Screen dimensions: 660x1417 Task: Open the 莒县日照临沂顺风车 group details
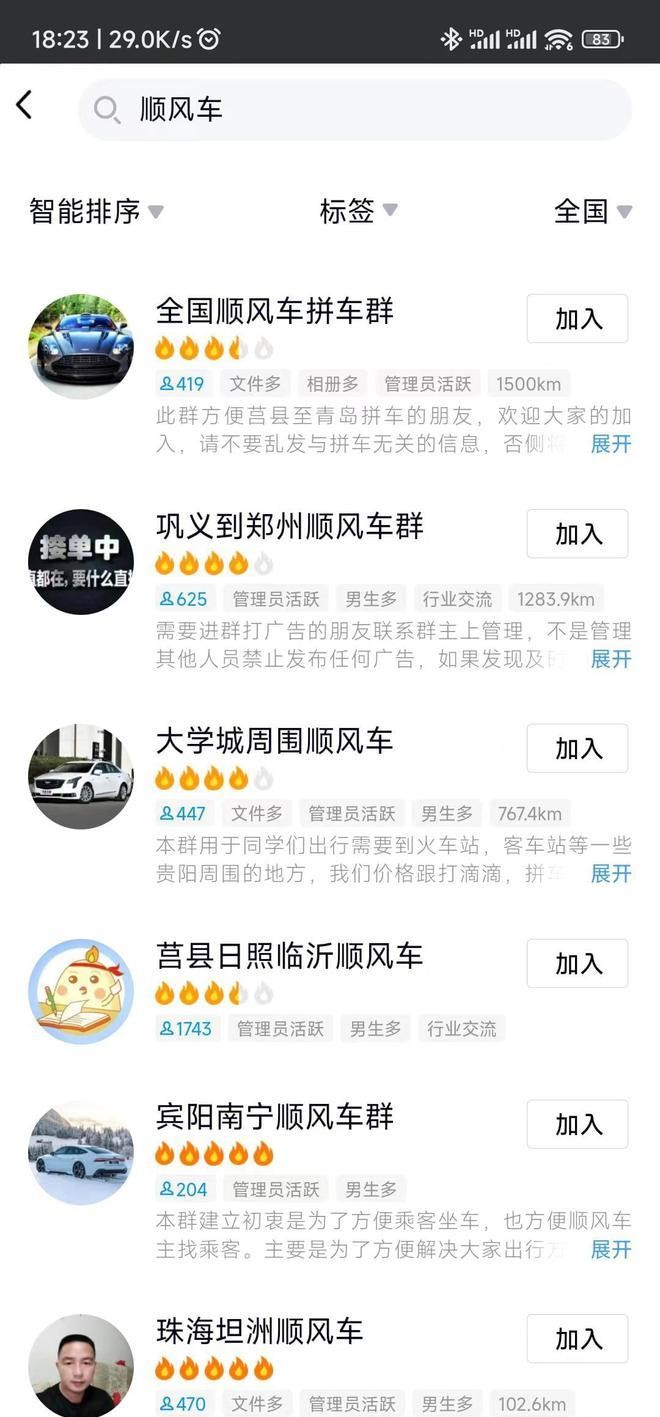pos(289,956)
